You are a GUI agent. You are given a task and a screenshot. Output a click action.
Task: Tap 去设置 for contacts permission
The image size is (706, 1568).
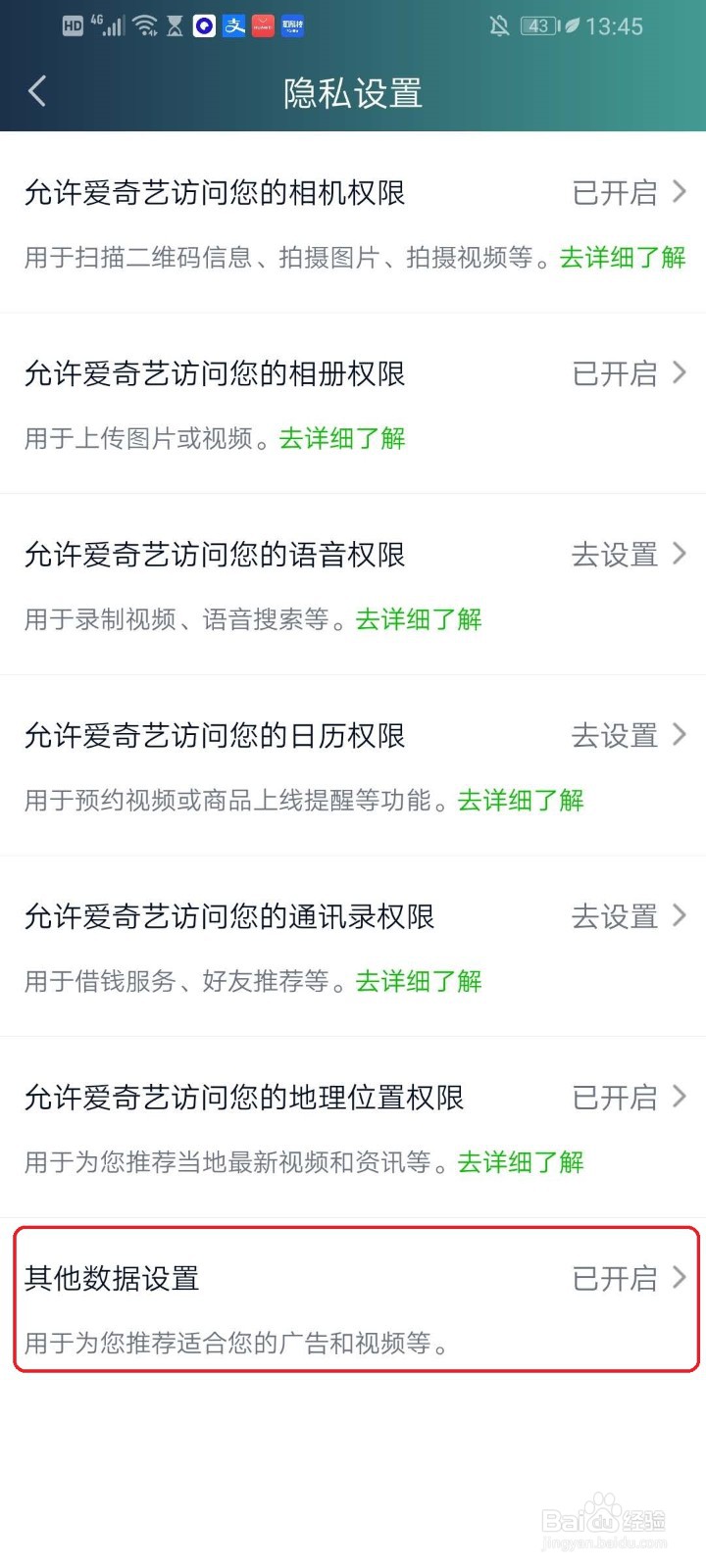pyautogui.click(x=615, y=916)
